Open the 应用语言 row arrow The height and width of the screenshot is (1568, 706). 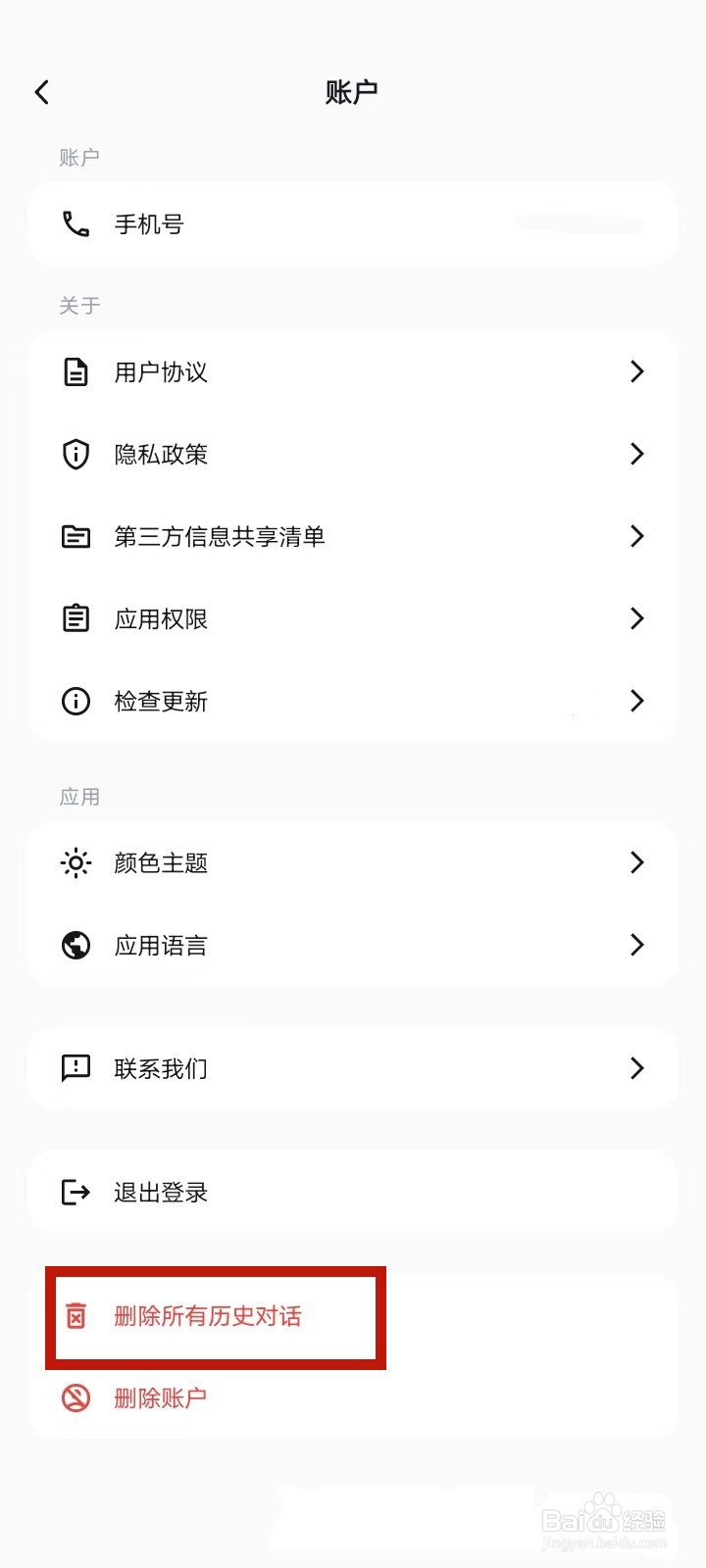click(636, 945)
